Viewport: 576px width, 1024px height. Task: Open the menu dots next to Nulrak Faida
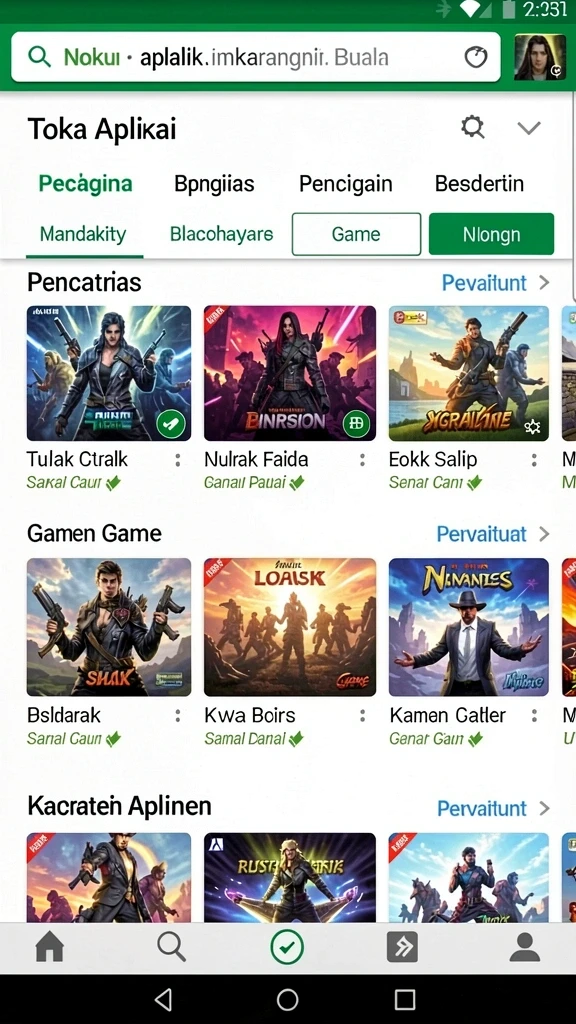[362, 460]
